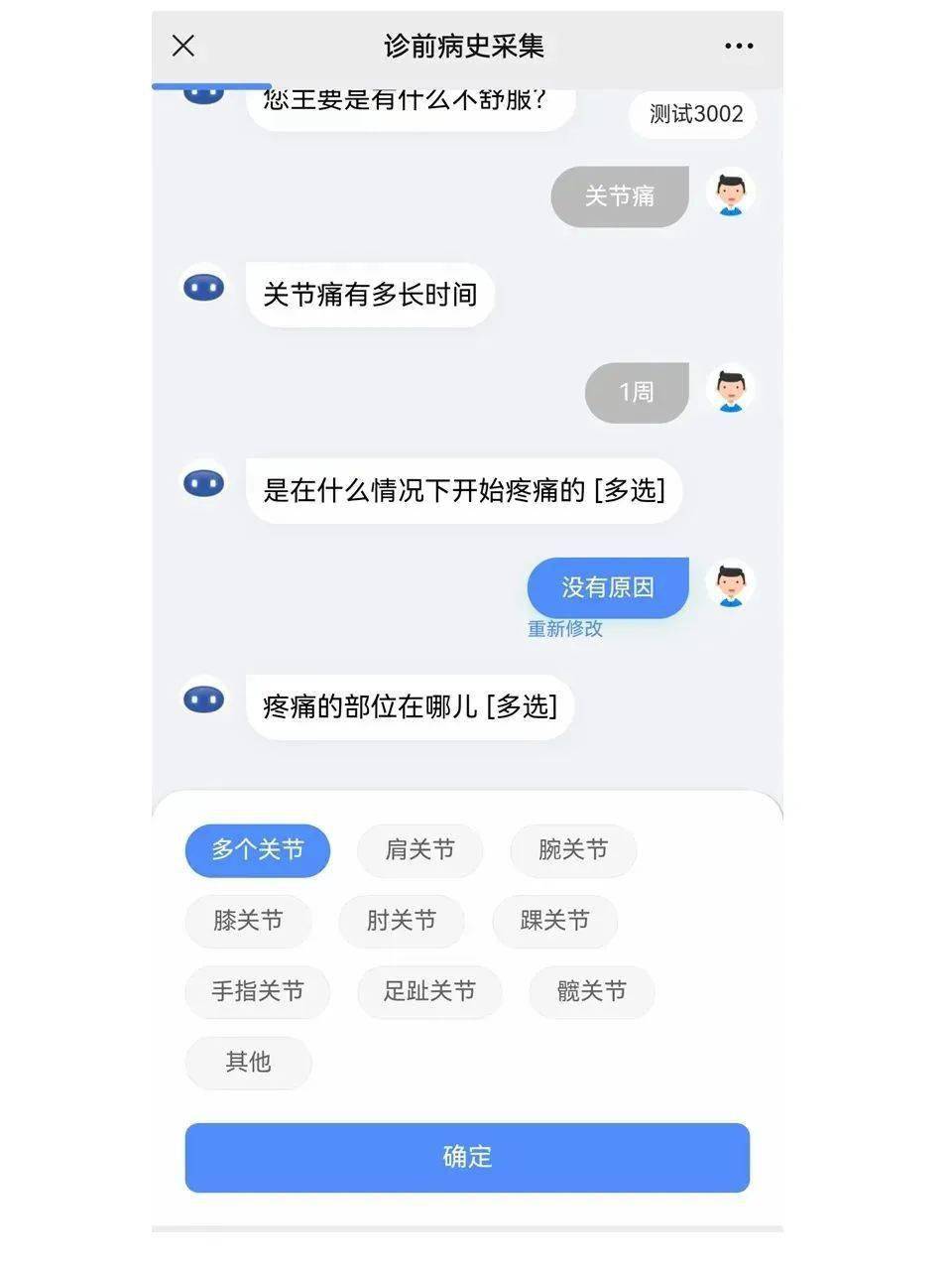Select the 其他 option
This screenshot has height=1270, width=952.
click(248, 1062)
